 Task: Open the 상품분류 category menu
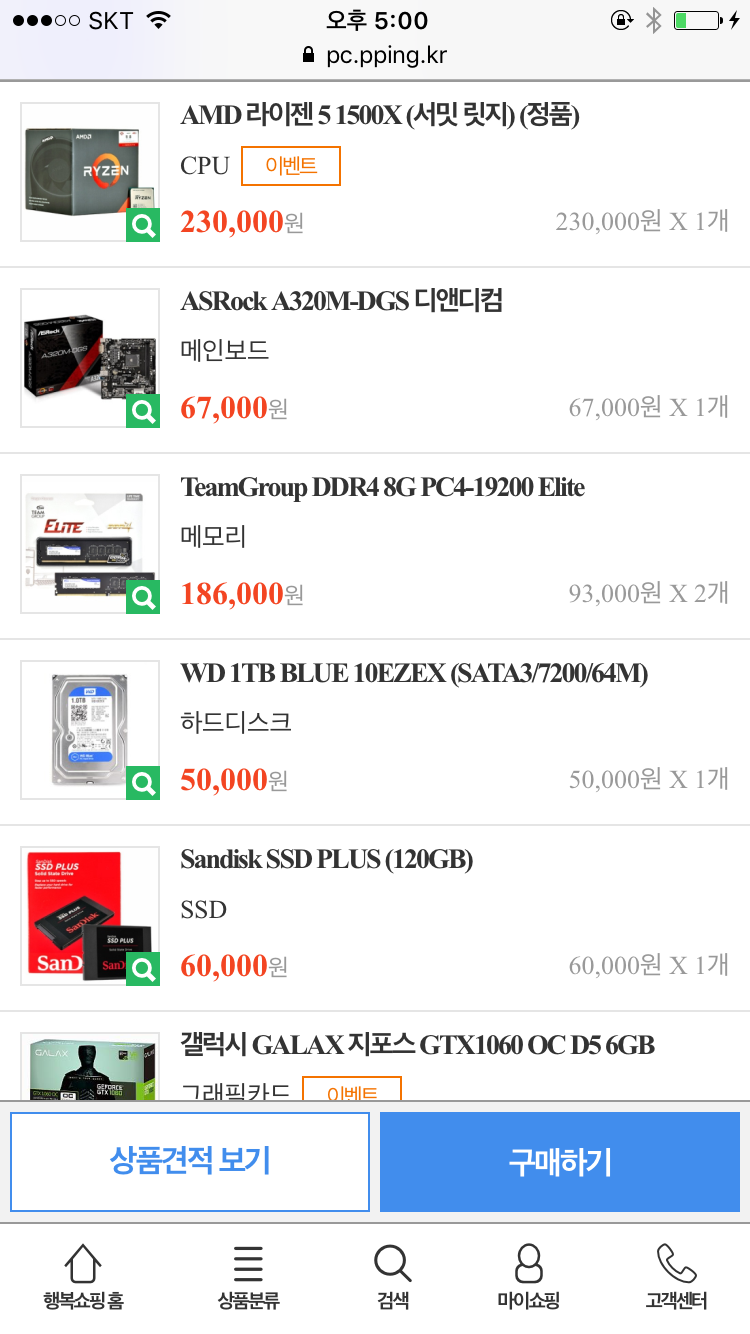click(248, 1277)
